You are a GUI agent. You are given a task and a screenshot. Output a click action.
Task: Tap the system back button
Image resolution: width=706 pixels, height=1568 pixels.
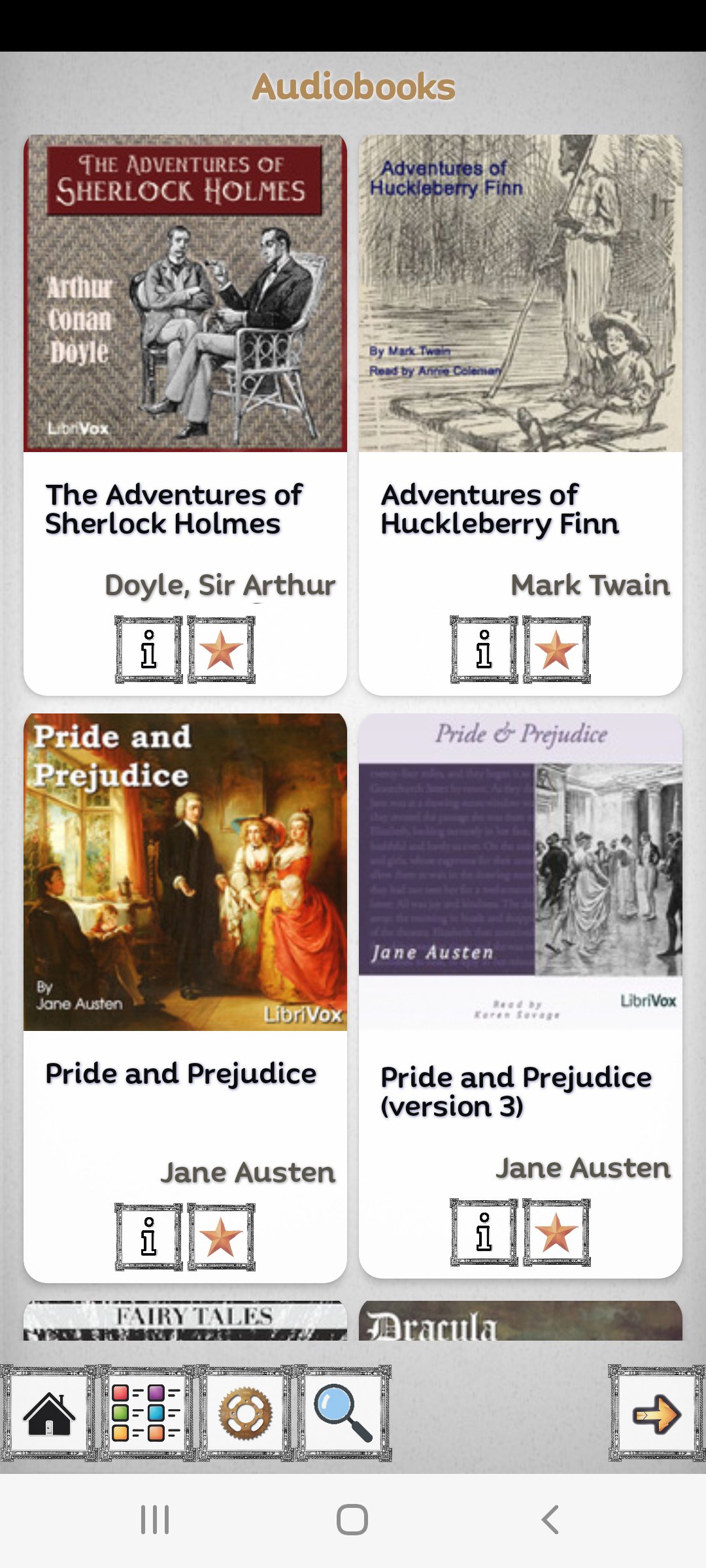pyautogui.click(x=550, y=1520)
